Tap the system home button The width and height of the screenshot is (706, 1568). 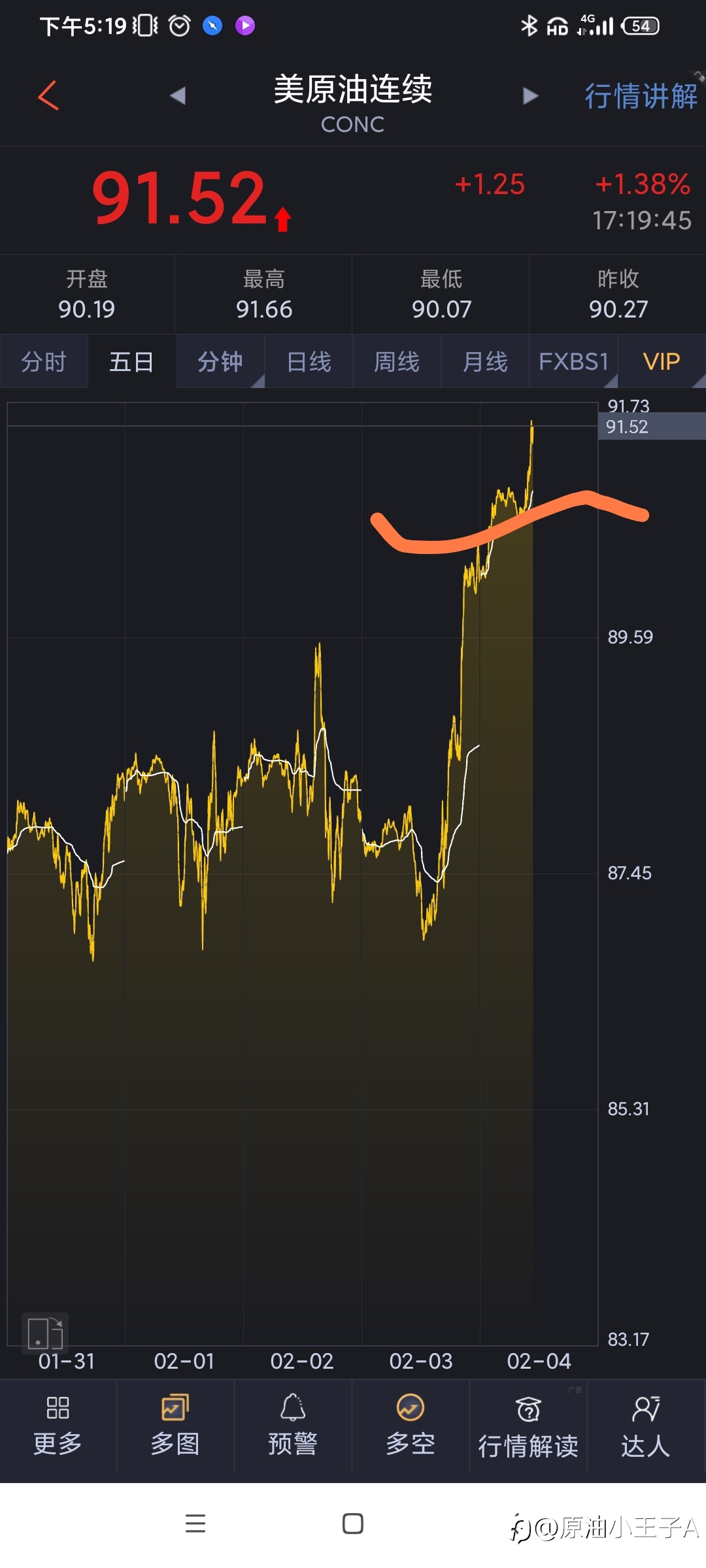click(353, 1524)
